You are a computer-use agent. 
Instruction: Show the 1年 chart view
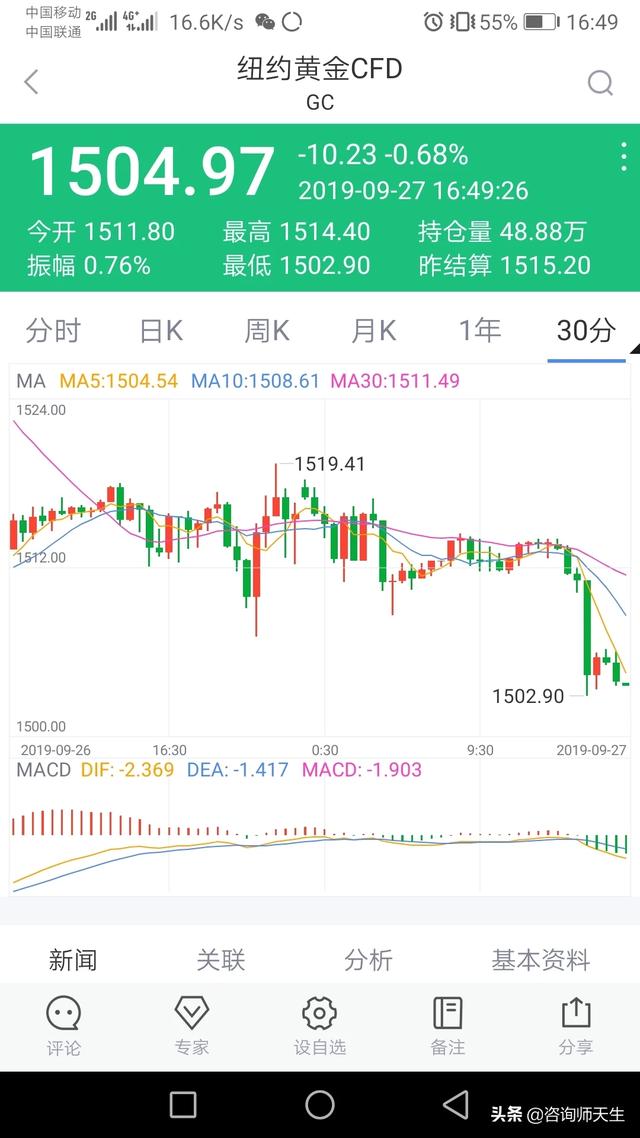pos(480,331)
